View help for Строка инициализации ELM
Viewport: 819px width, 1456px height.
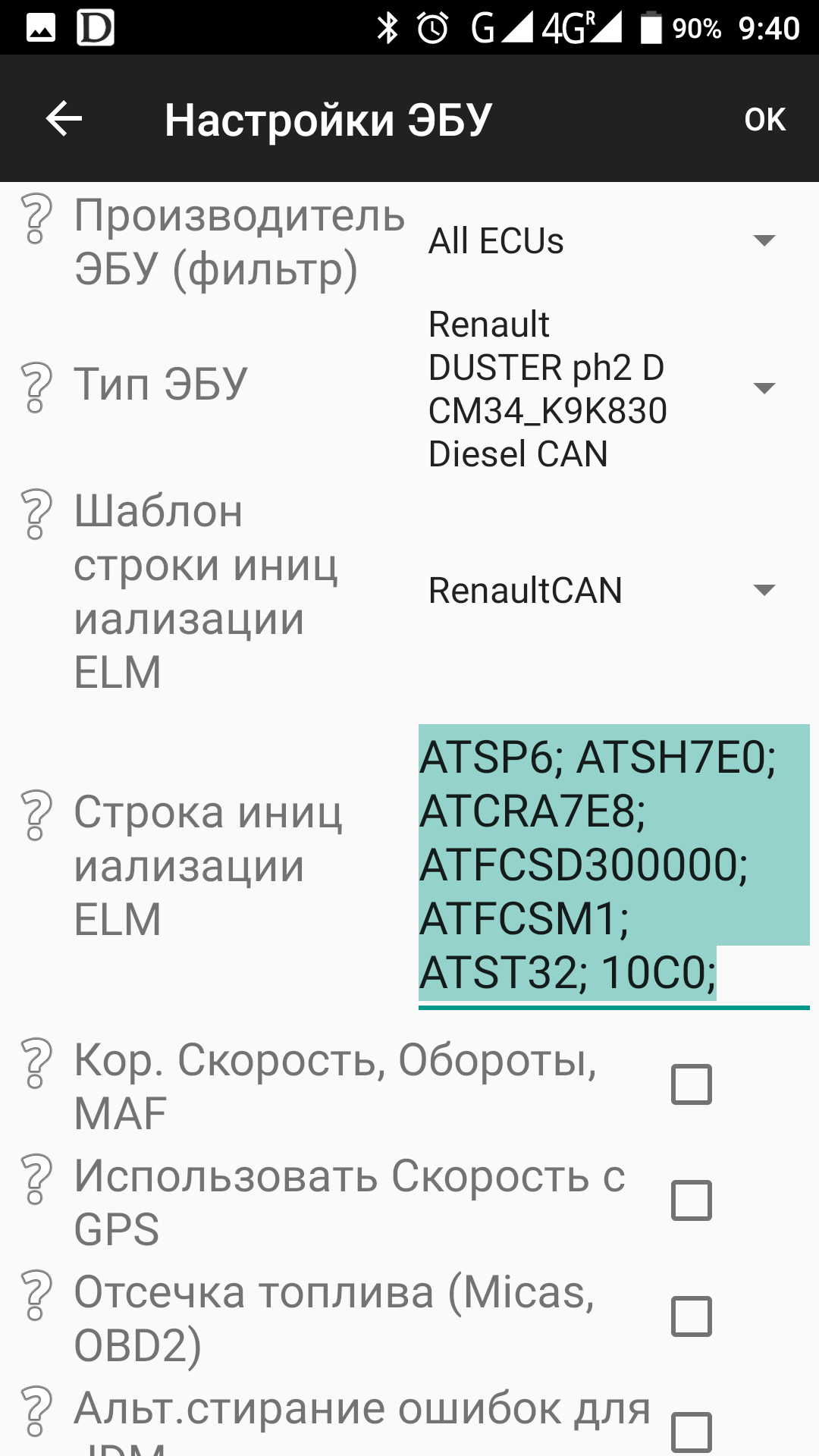click(x=36, y=815)
